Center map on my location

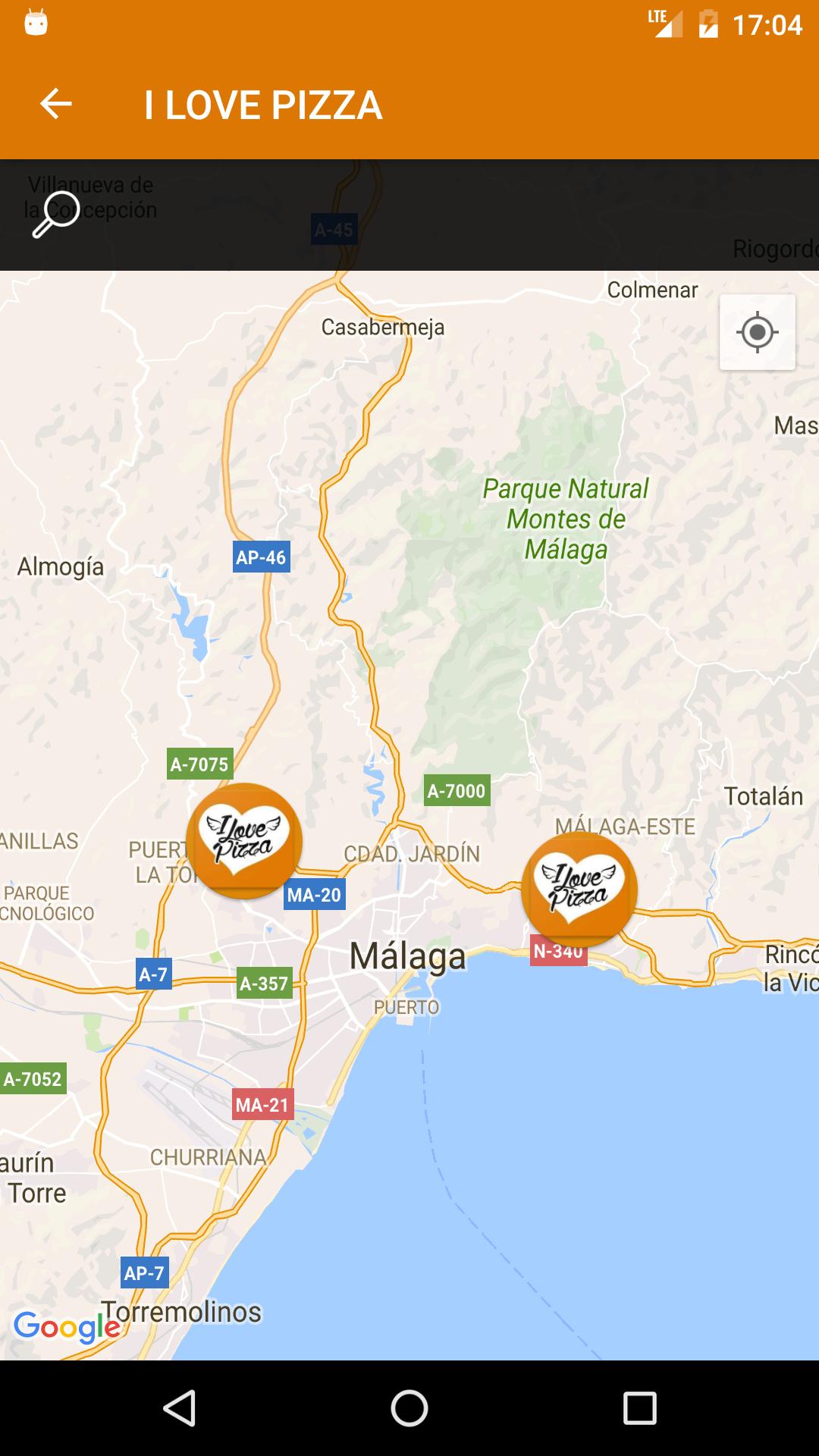(x=757, y=332)
